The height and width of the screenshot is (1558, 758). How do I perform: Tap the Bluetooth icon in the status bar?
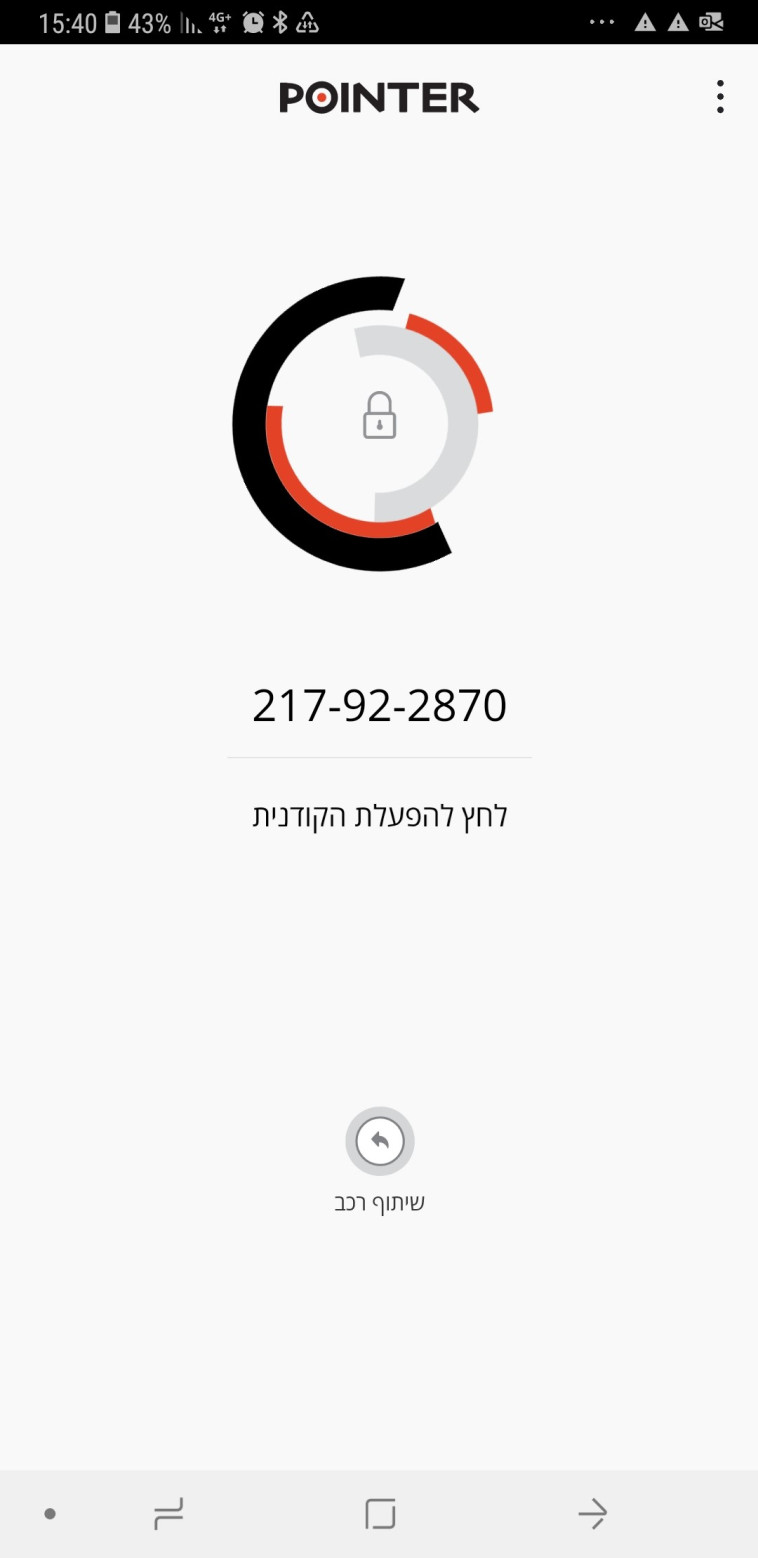282,20
